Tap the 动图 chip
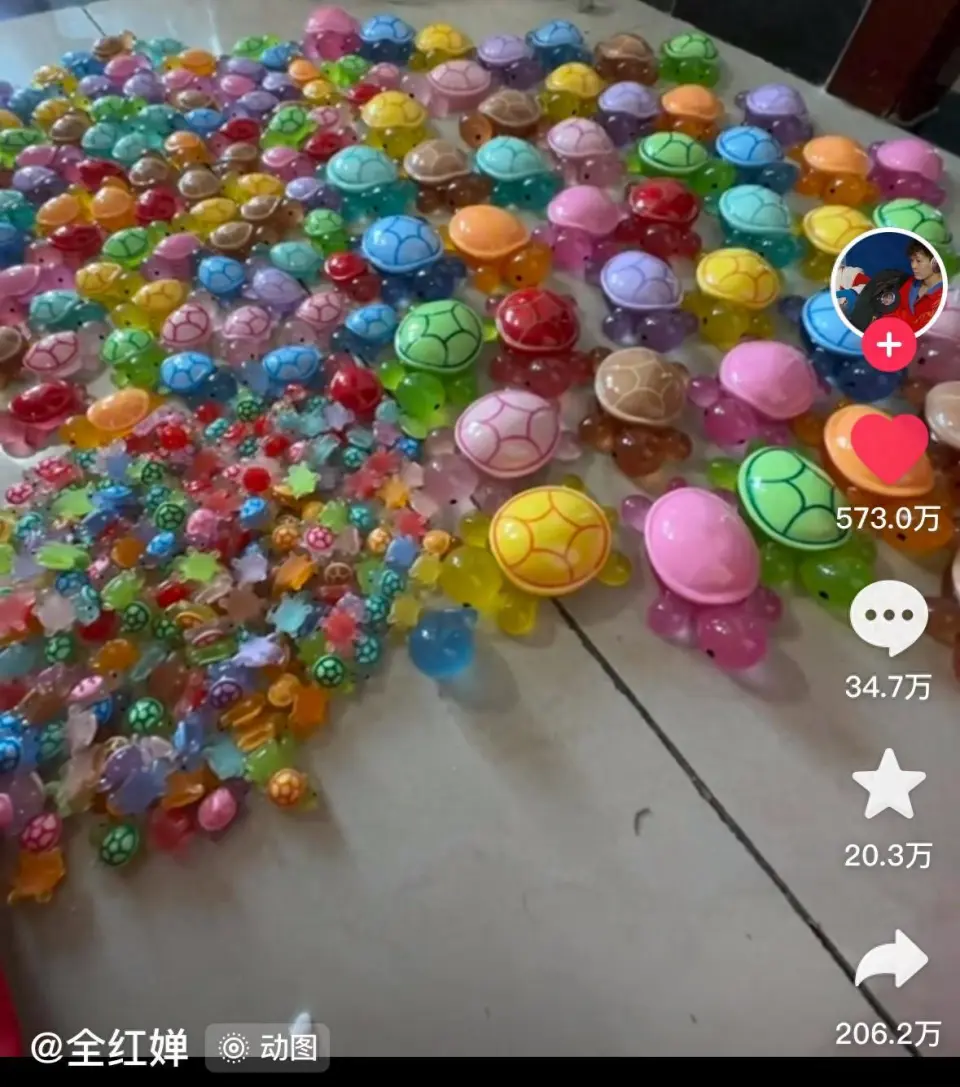Screen dimensions: 960x1087 [268, 1047]
